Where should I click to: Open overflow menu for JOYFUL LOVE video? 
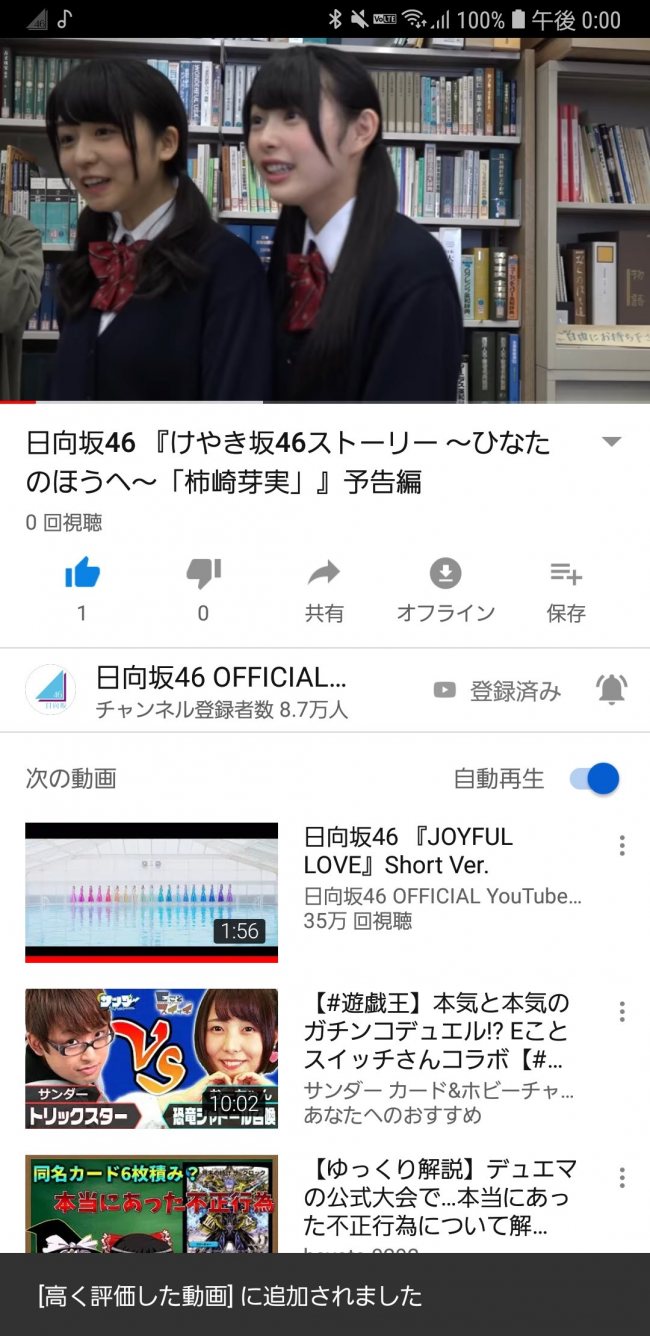[622, 846]
